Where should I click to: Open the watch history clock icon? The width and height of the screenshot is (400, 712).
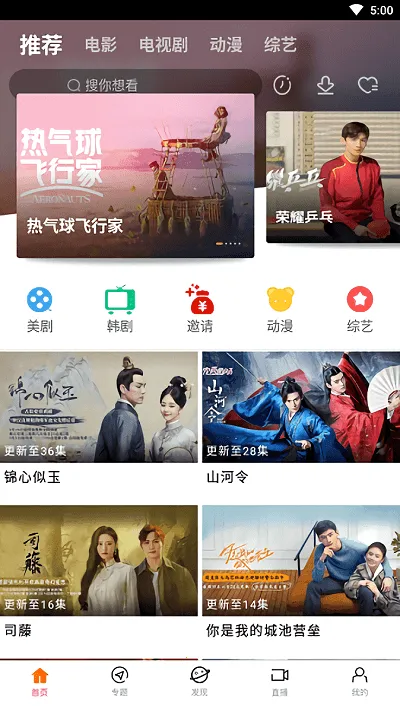point(282,85)
